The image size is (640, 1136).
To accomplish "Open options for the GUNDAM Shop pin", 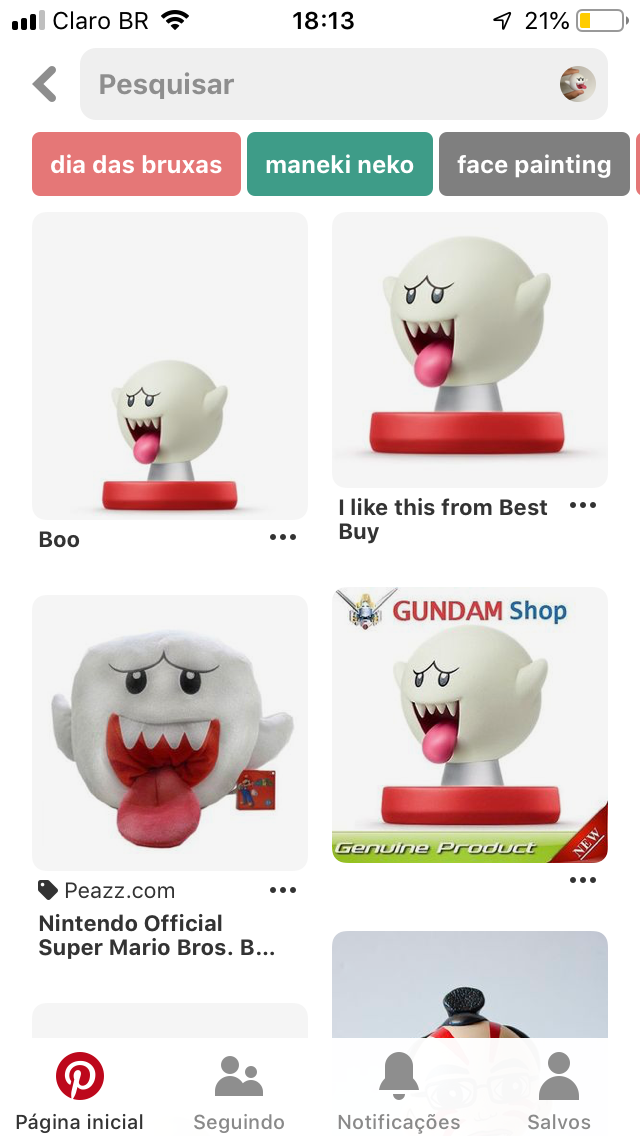I will [583, 880].
